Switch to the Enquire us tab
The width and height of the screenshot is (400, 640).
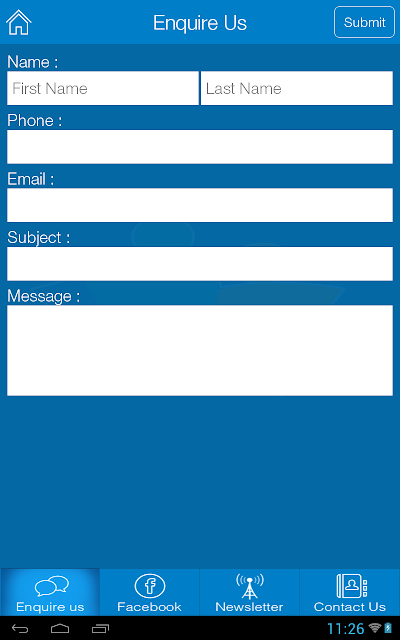click(x=50, y=592)
